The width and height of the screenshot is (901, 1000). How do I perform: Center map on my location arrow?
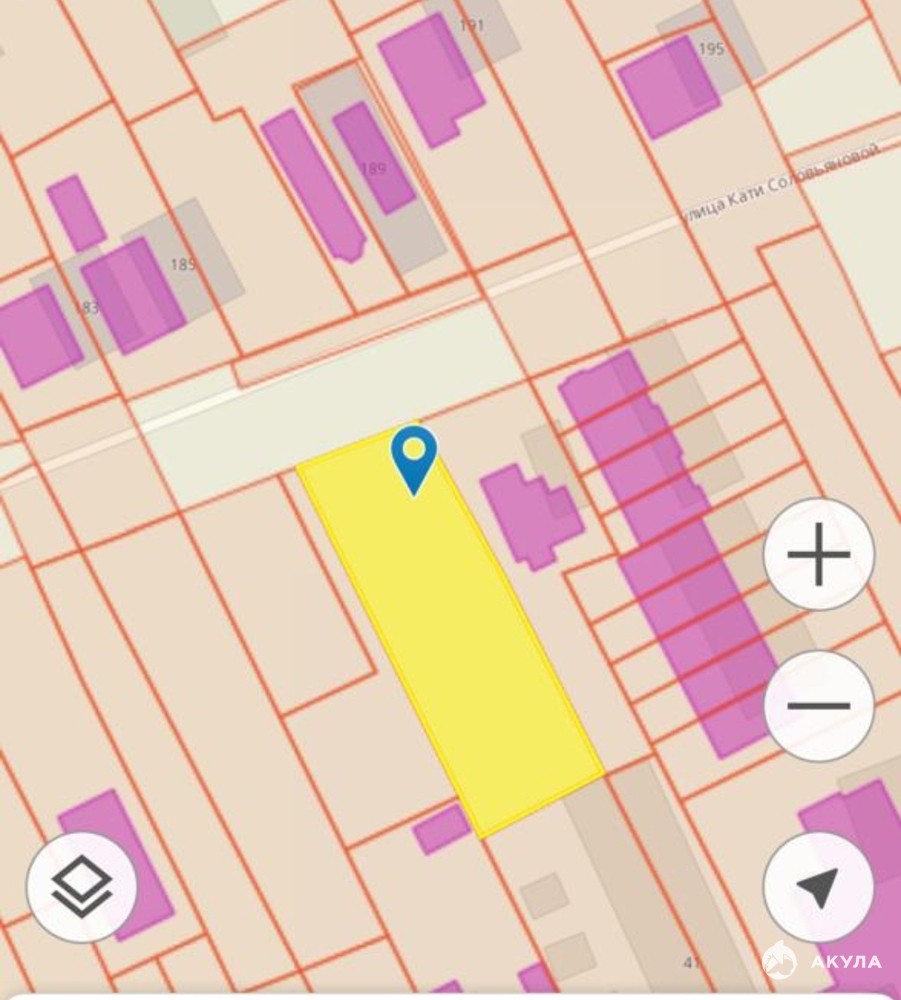(818, 887)
